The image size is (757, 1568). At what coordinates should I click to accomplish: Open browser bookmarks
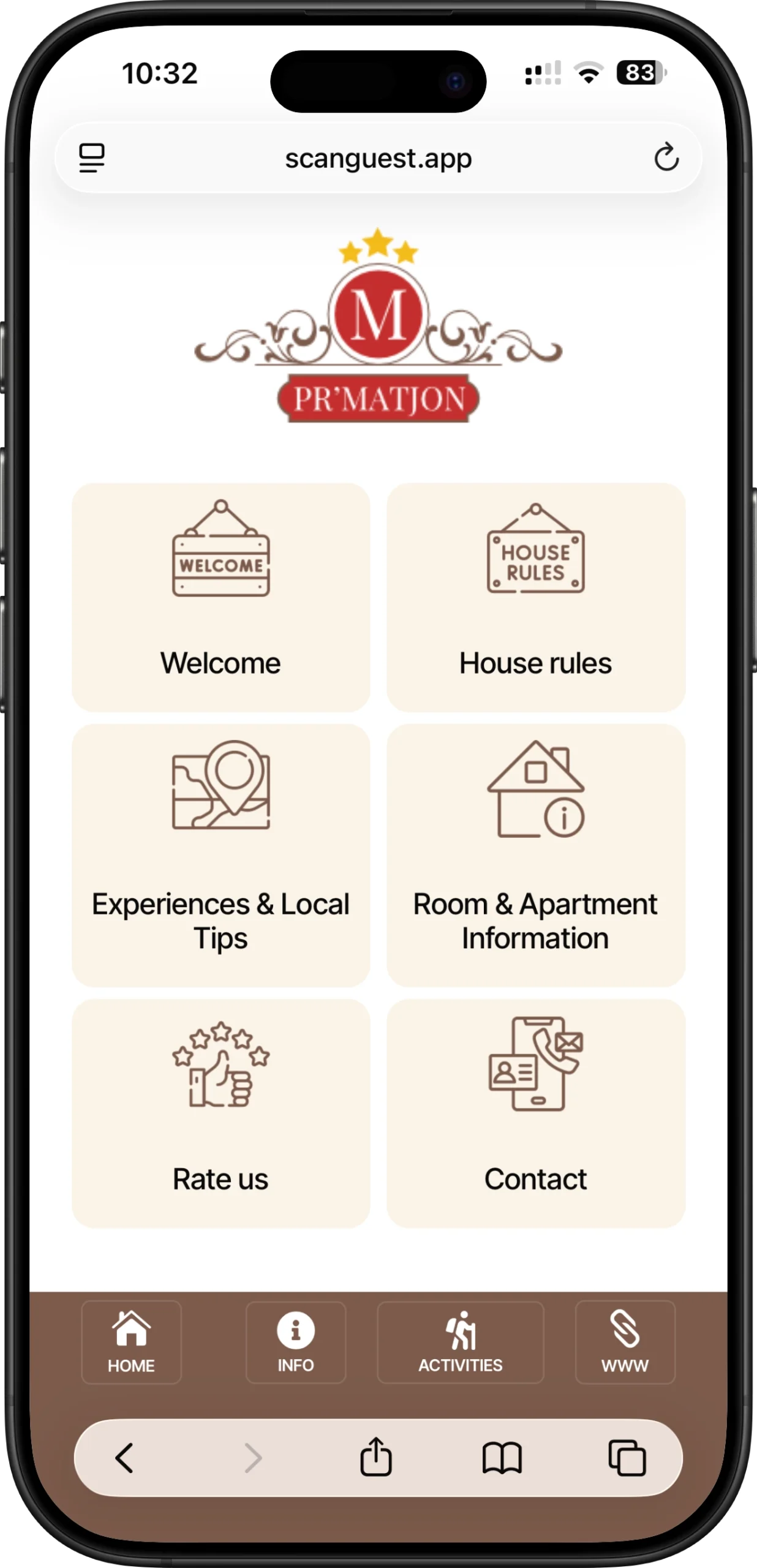point(502,1458)
